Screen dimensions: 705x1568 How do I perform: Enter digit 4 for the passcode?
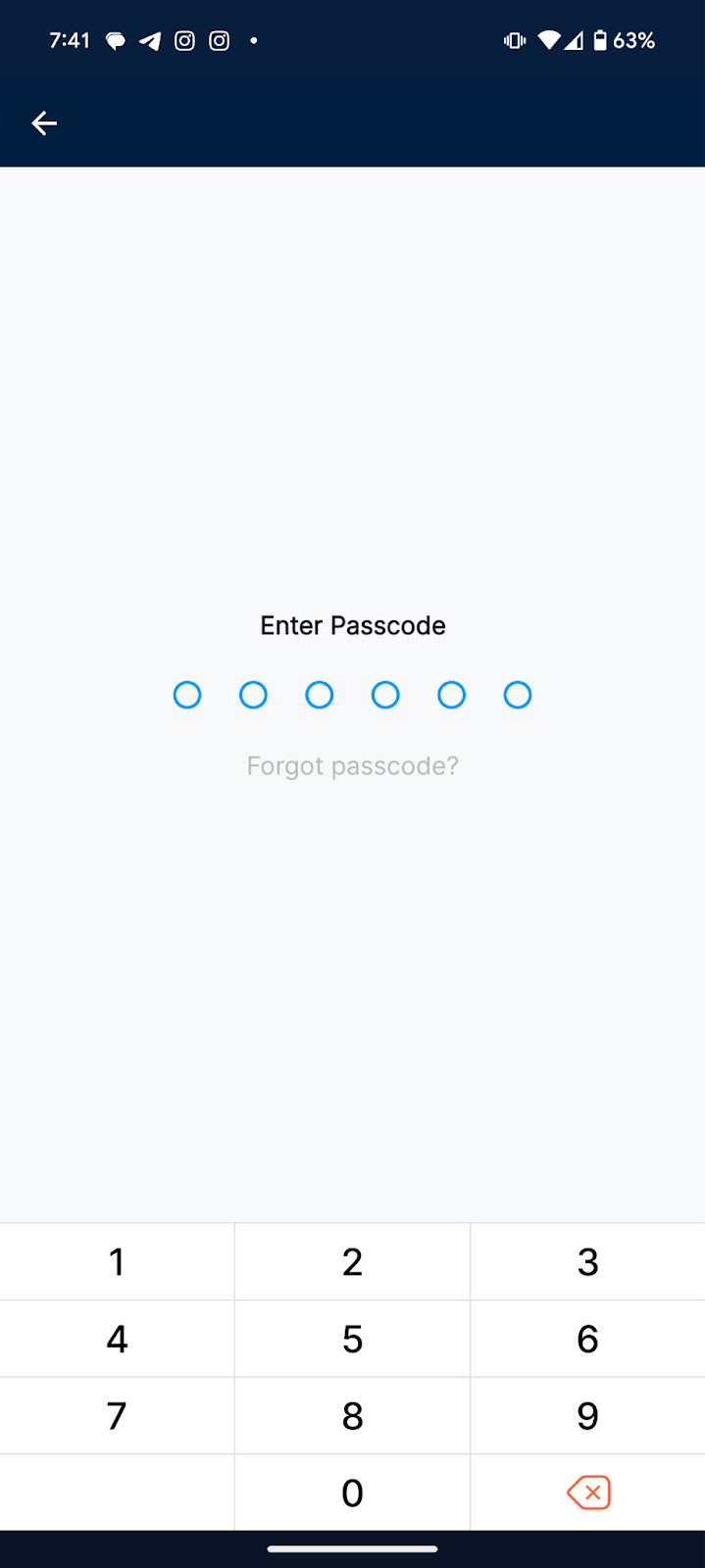tap(117, 1339)
